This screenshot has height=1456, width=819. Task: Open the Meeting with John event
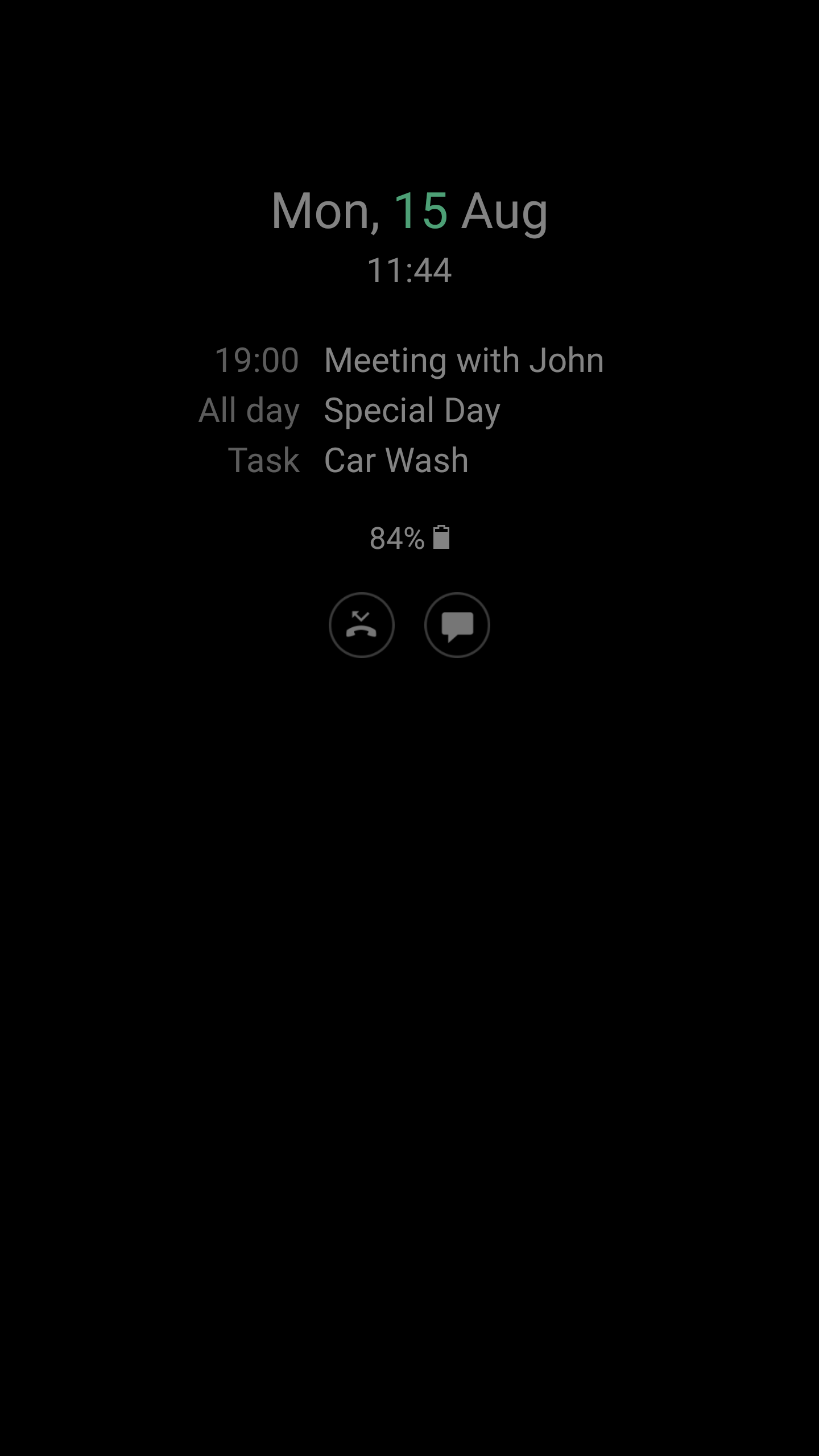(464, 361)
